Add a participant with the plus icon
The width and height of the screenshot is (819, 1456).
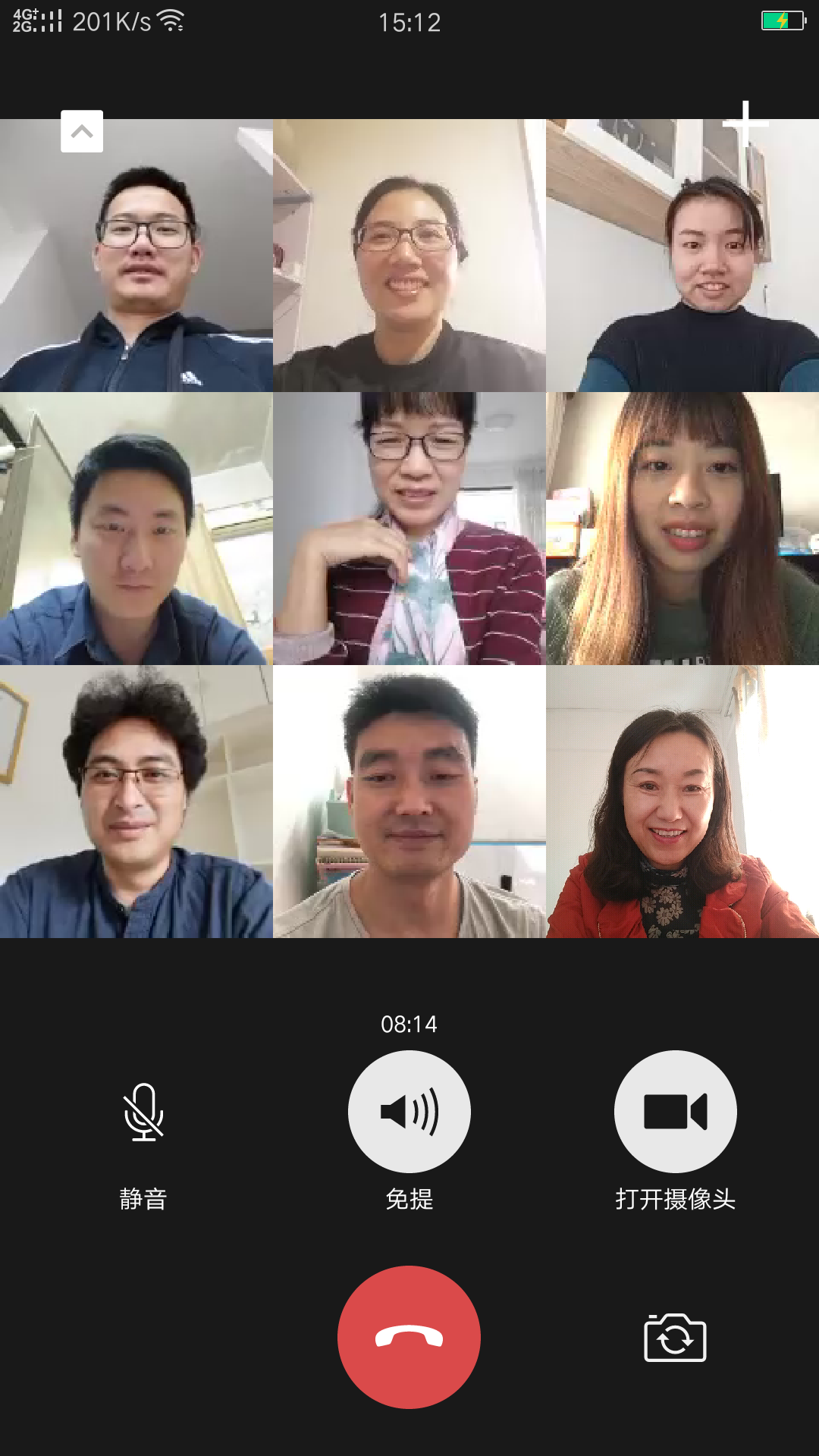point(746,123)
